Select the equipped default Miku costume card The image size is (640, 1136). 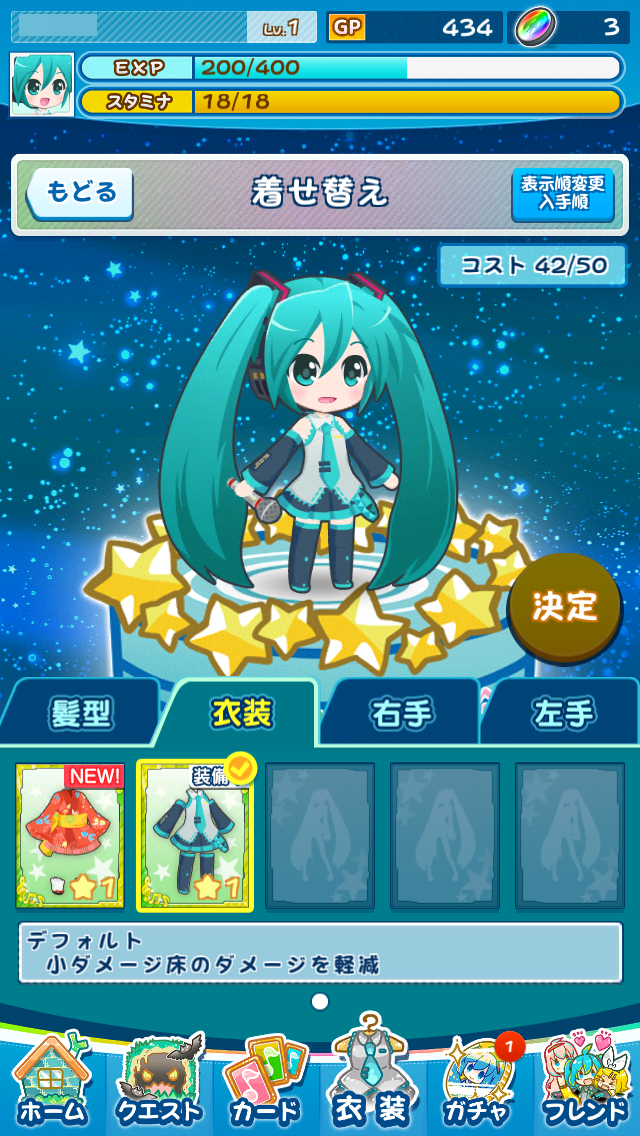195,836
